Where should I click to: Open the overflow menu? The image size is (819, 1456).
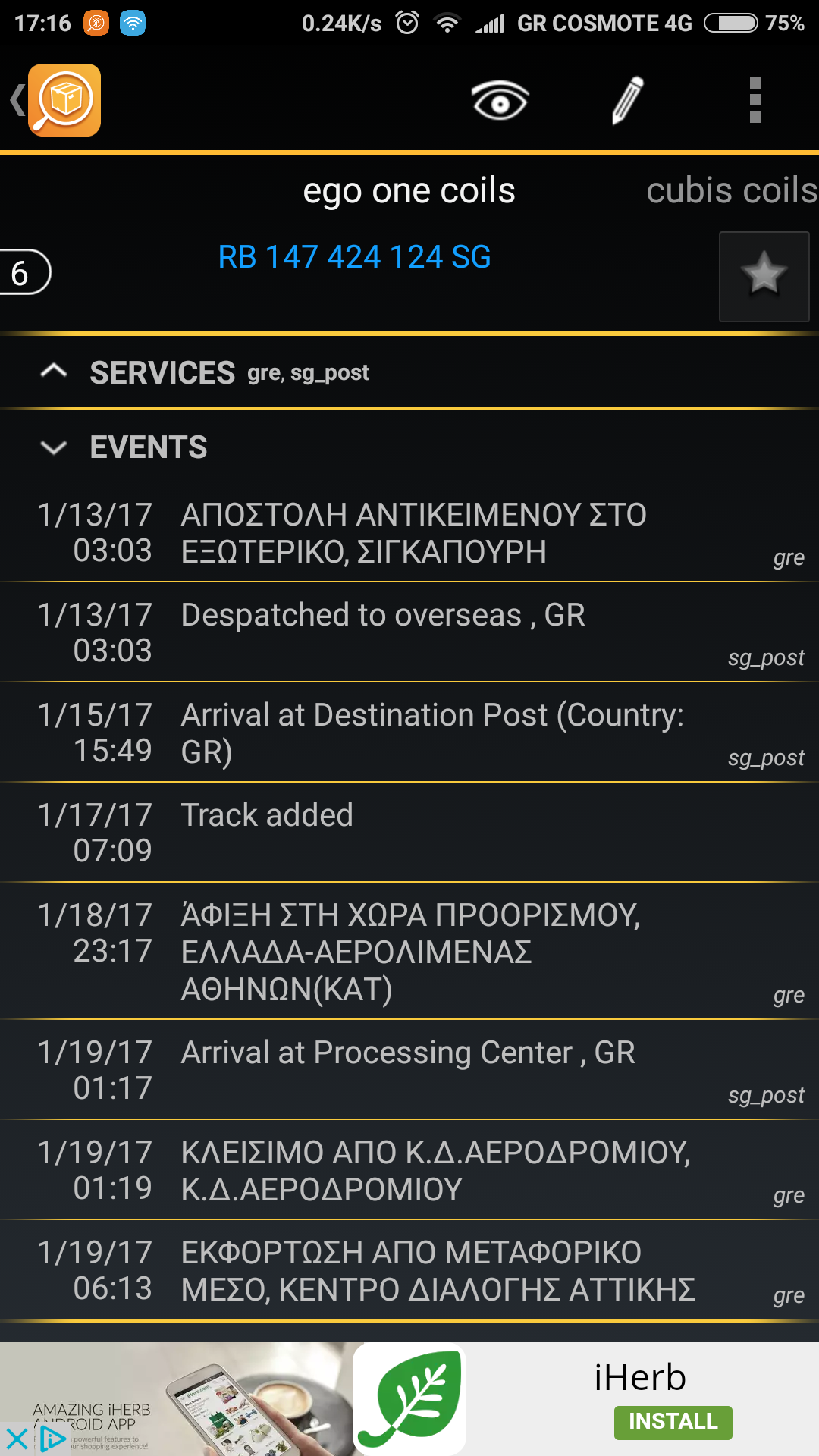[x=755, y=100]
